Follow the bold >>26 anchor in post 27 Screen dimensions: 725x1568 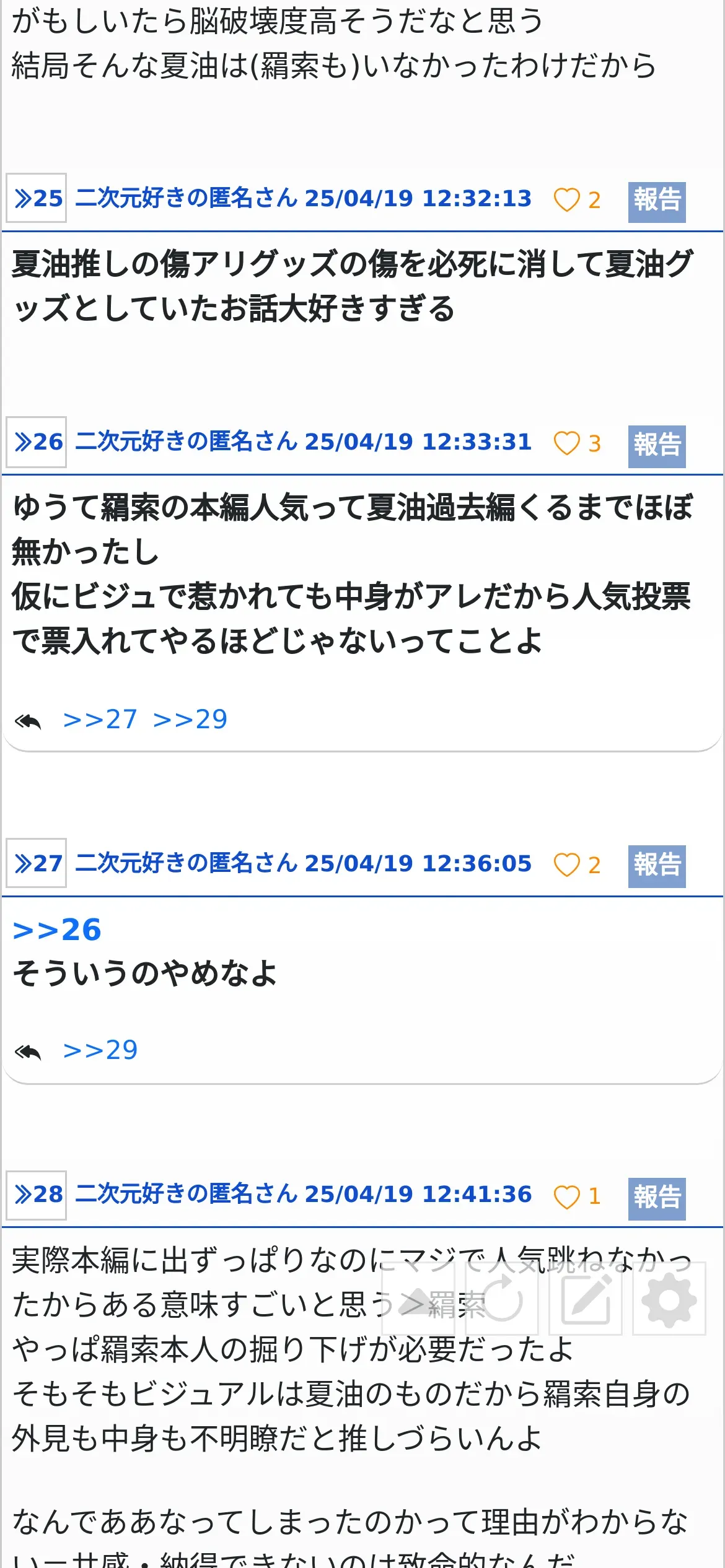[x=57, y=930]
